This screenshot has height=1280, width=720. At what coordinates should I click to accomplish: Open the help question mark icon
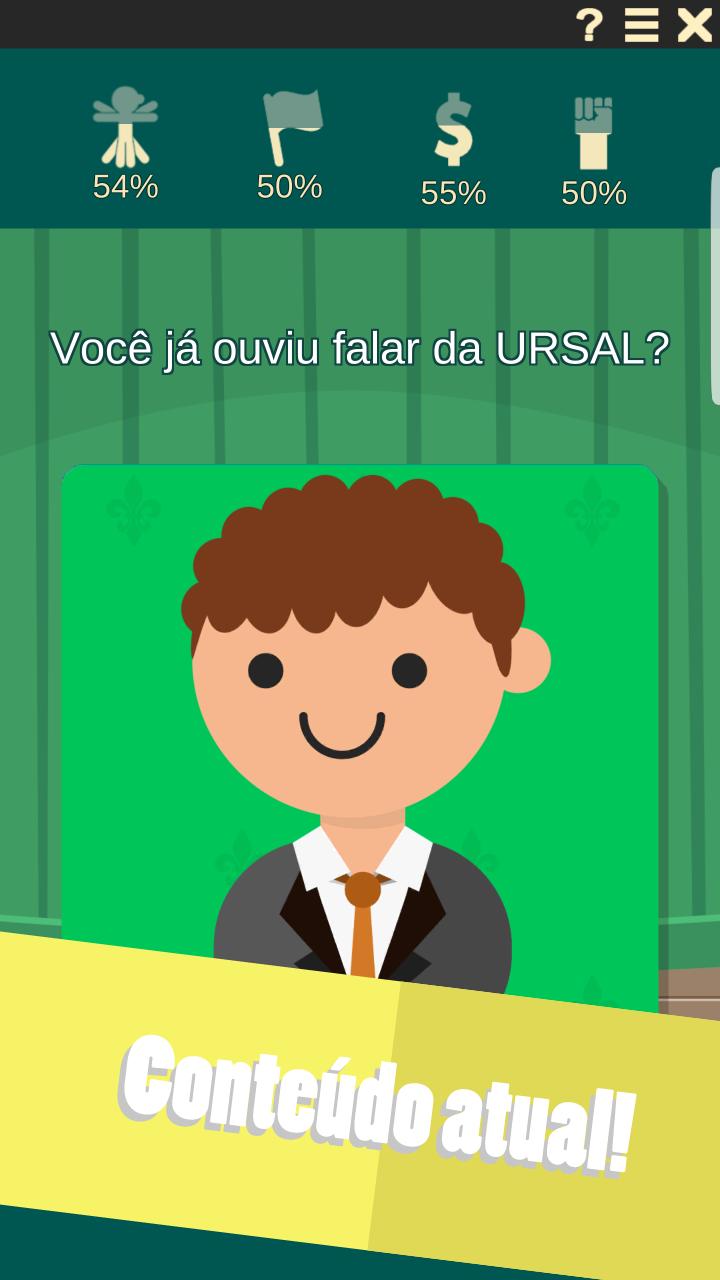tap(589, 24)
